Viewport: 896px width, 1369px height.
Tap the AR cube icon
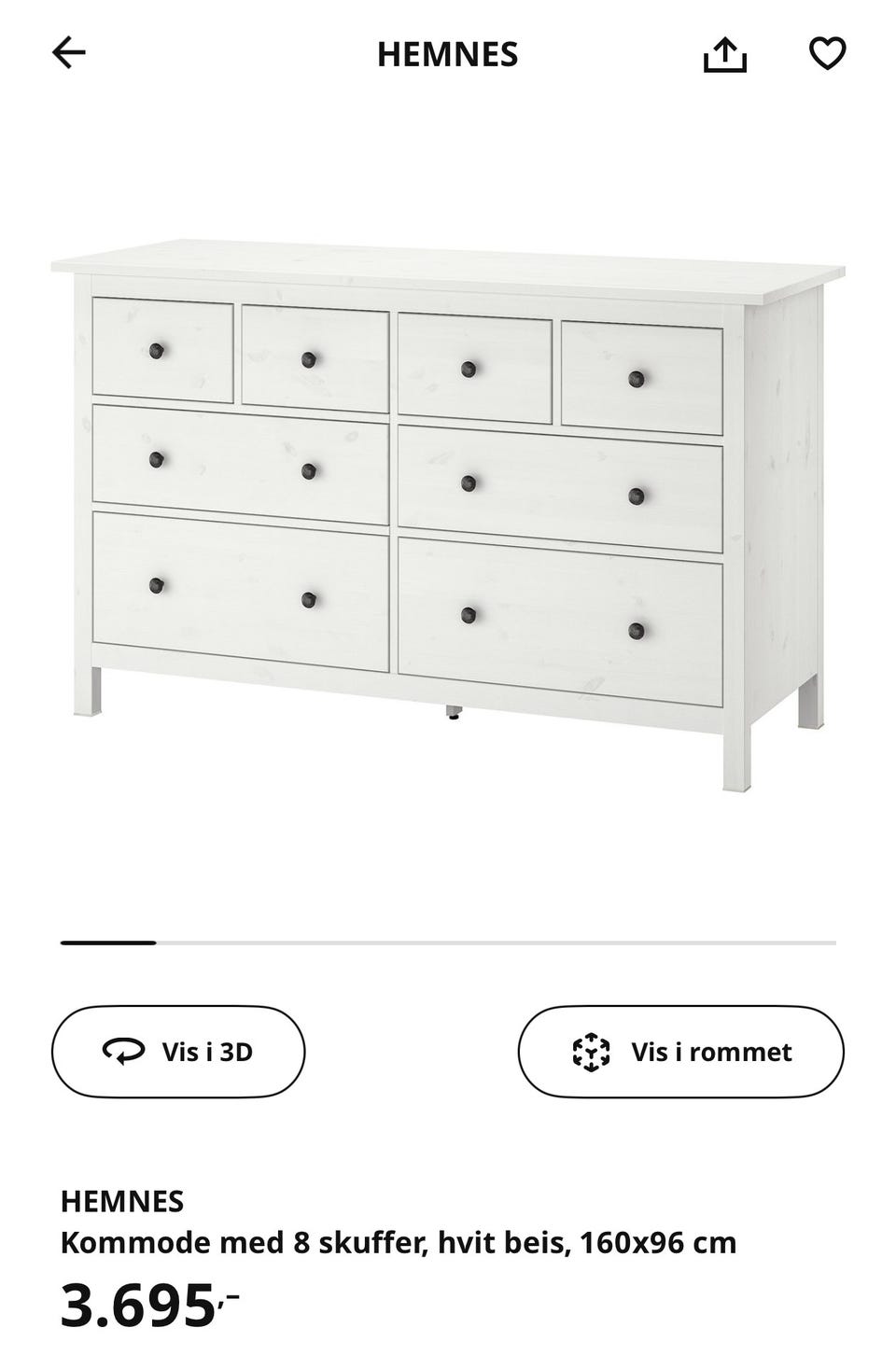click(x=591, y=1052)
